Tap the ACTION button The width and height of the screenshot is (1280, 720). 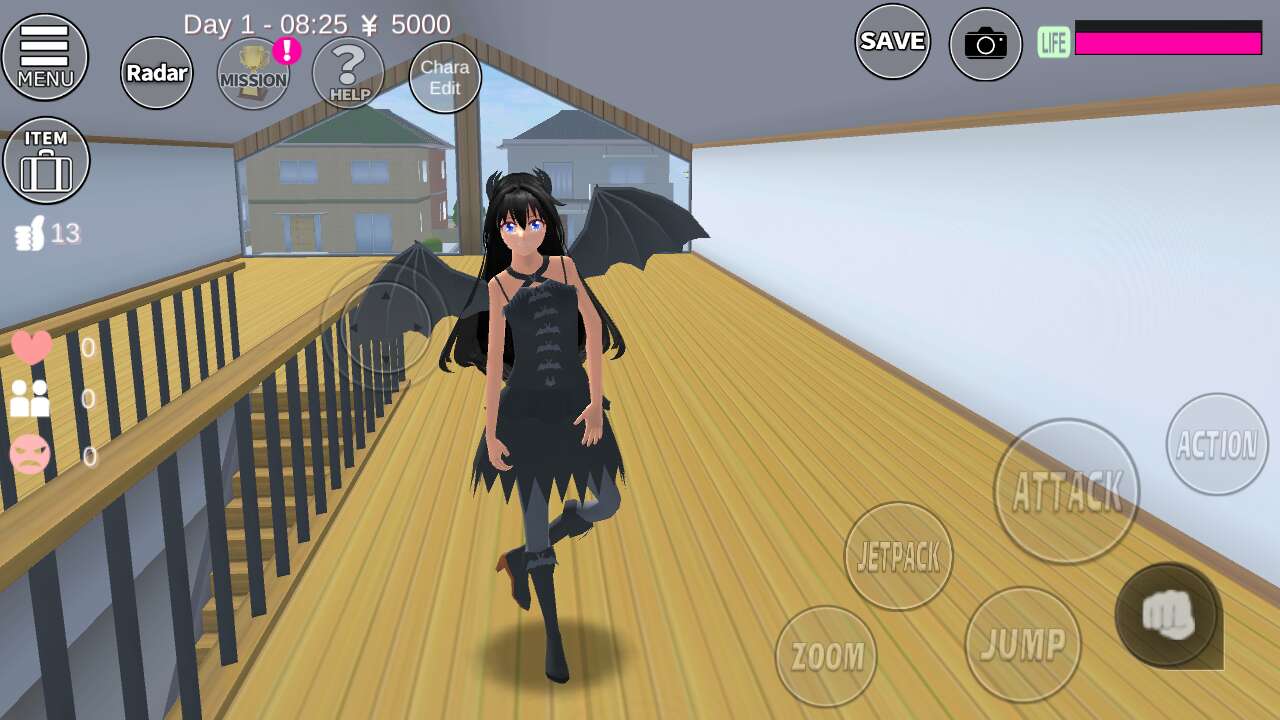(1216, 444)
